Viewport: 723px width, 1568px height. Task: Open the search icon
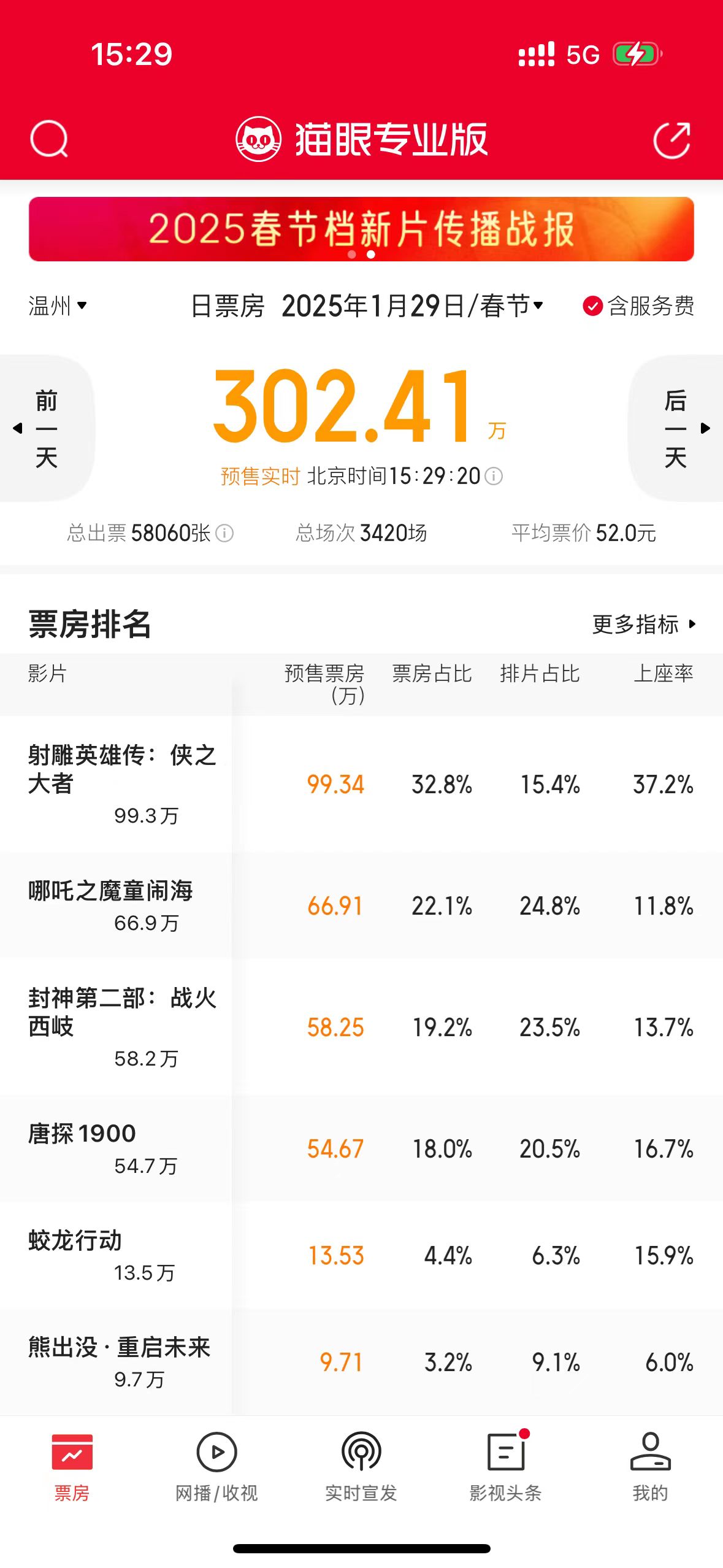coord(49,139)
